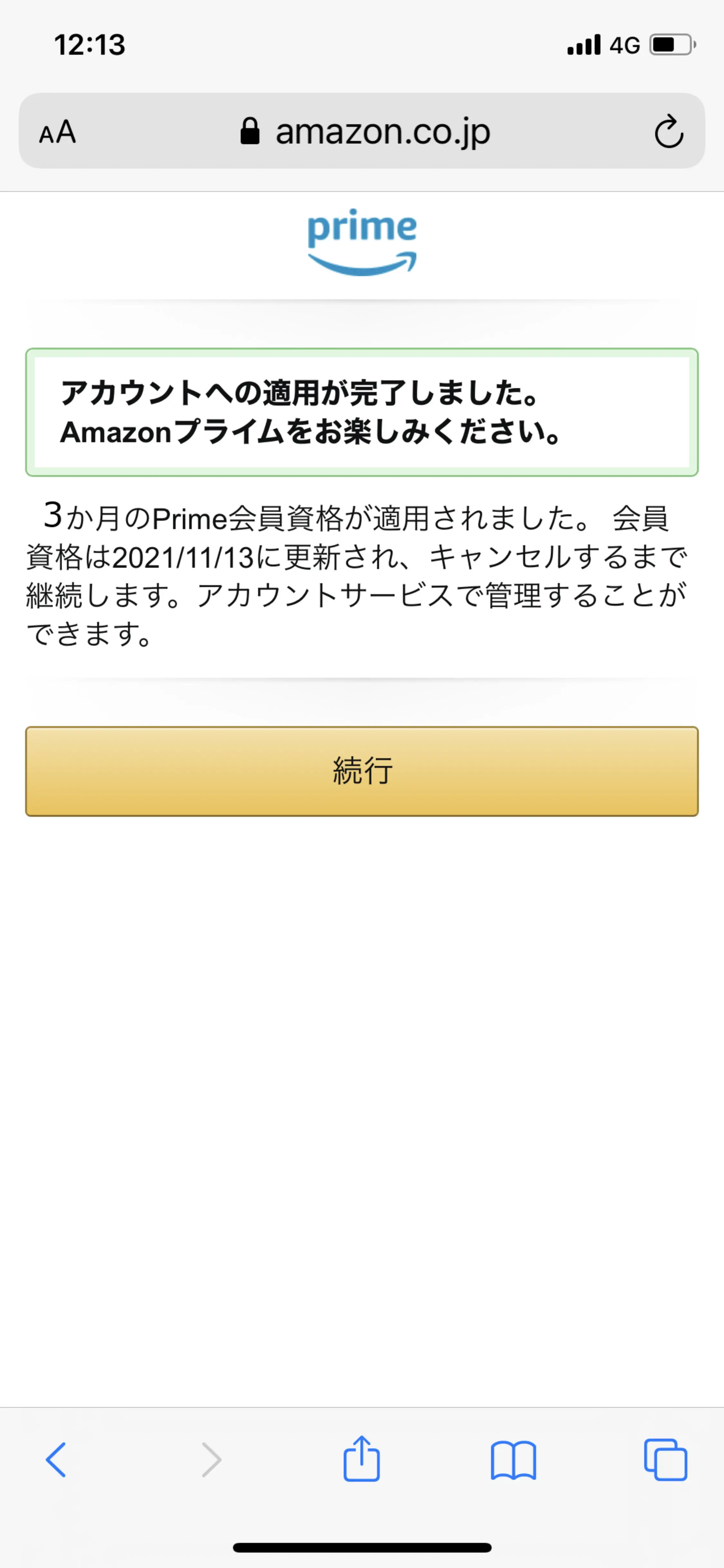Show all open Safari tabs
Image resolution: width=724 pixels, height=1568 pixels.
pos(665,1460)
